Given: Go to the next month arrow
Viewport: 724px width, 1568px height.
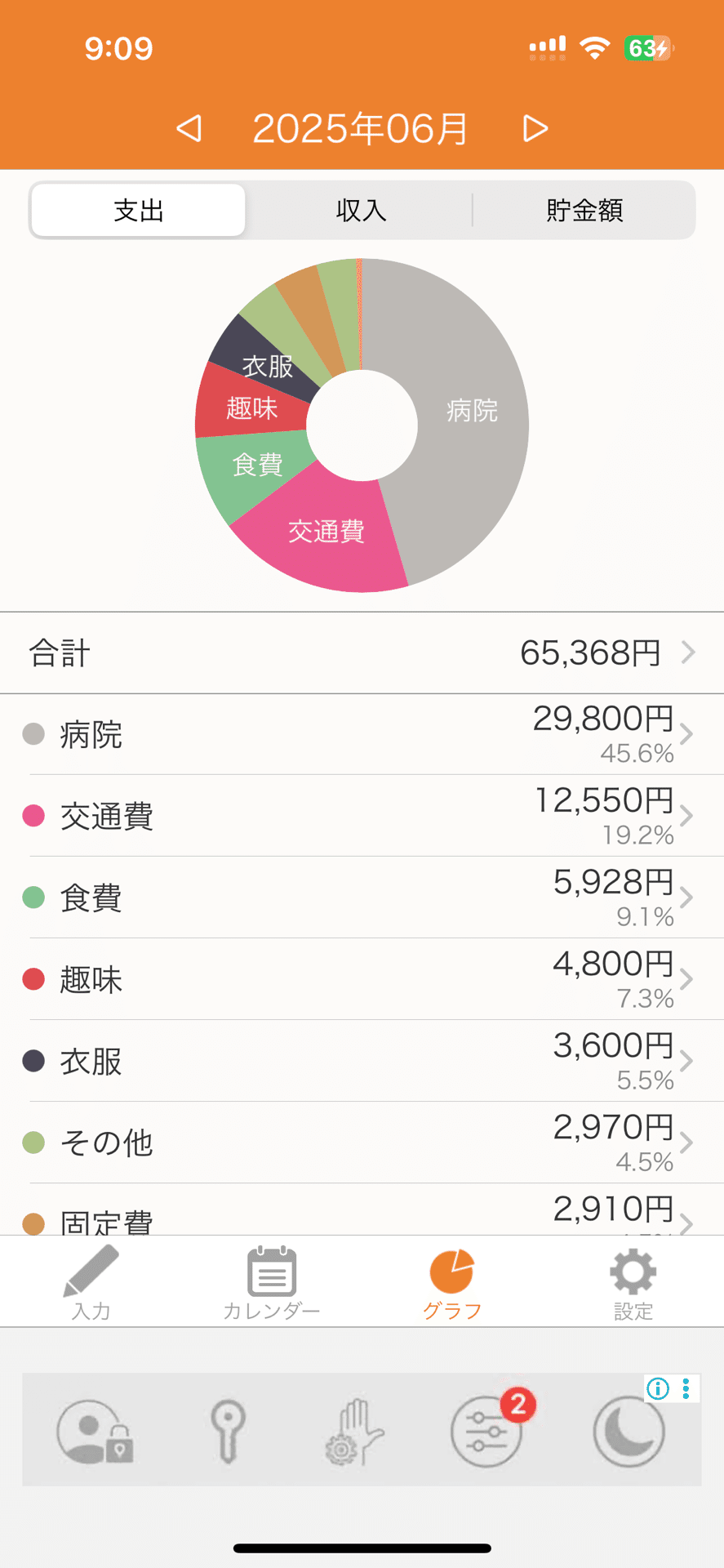Looking at the screenshot, I should pyautogui.click(x=535, y=128).
